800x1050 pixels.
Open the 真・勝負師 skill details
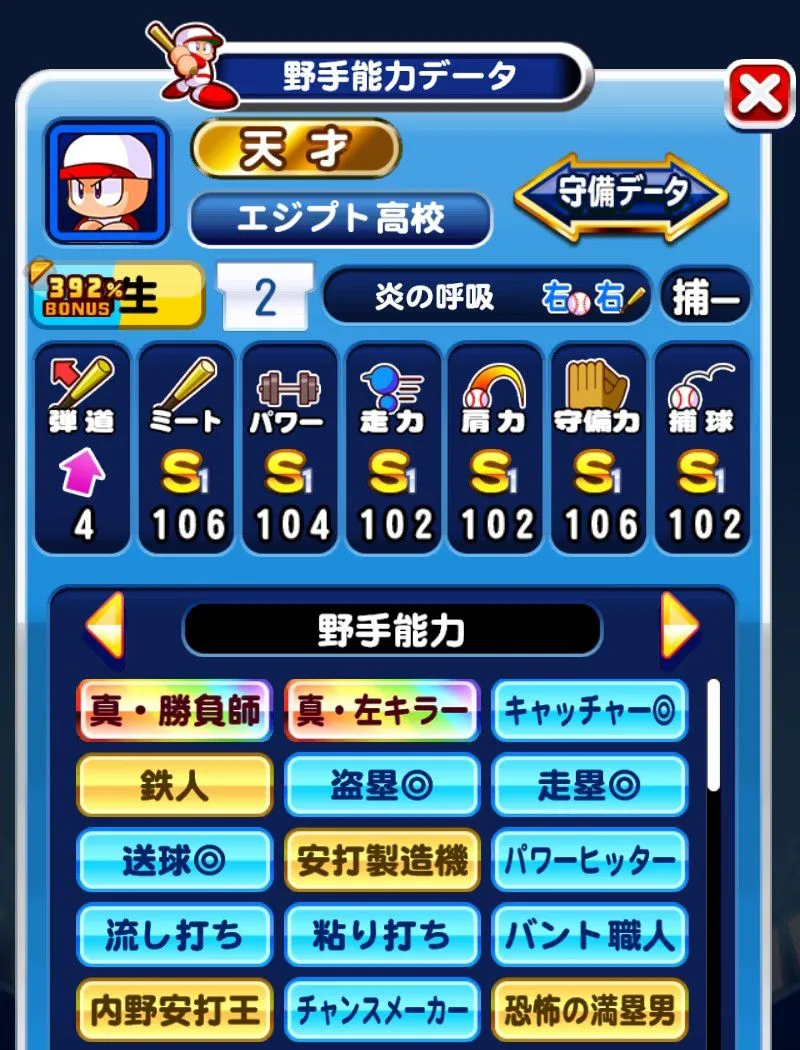coord(175,711)
